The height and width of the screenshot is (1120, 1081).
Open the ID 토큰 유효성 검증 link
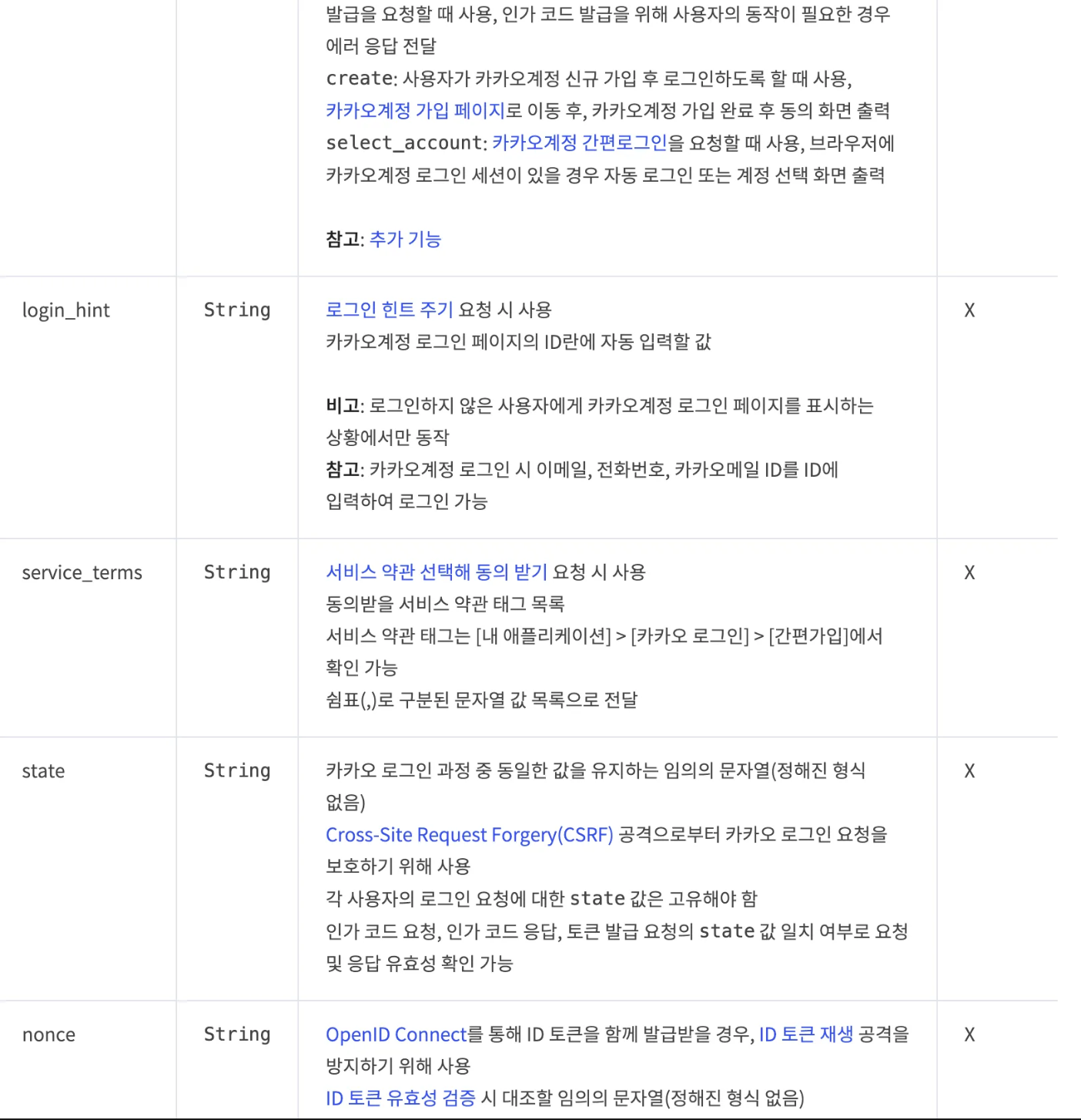click(x=400, y=1098)
